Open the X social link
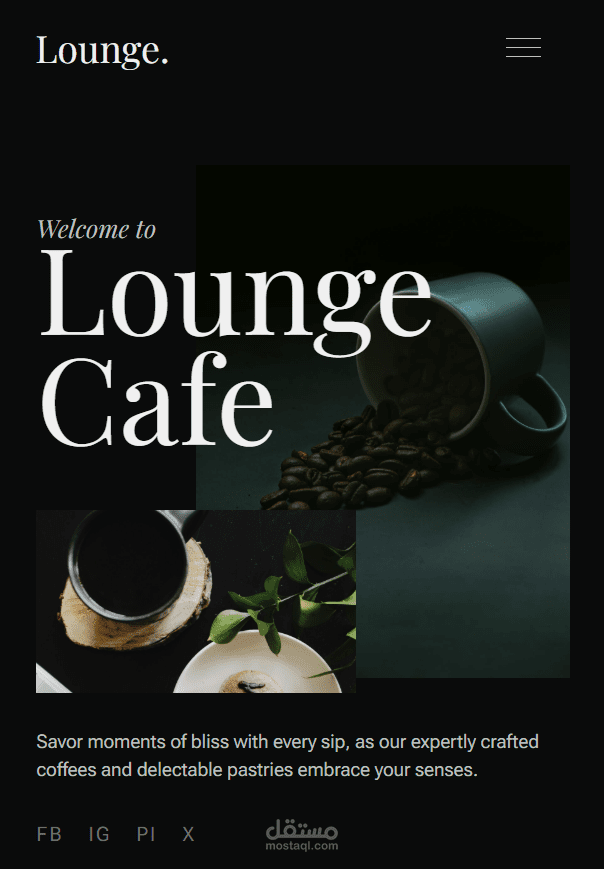The image size is (604, 869). 188,834
